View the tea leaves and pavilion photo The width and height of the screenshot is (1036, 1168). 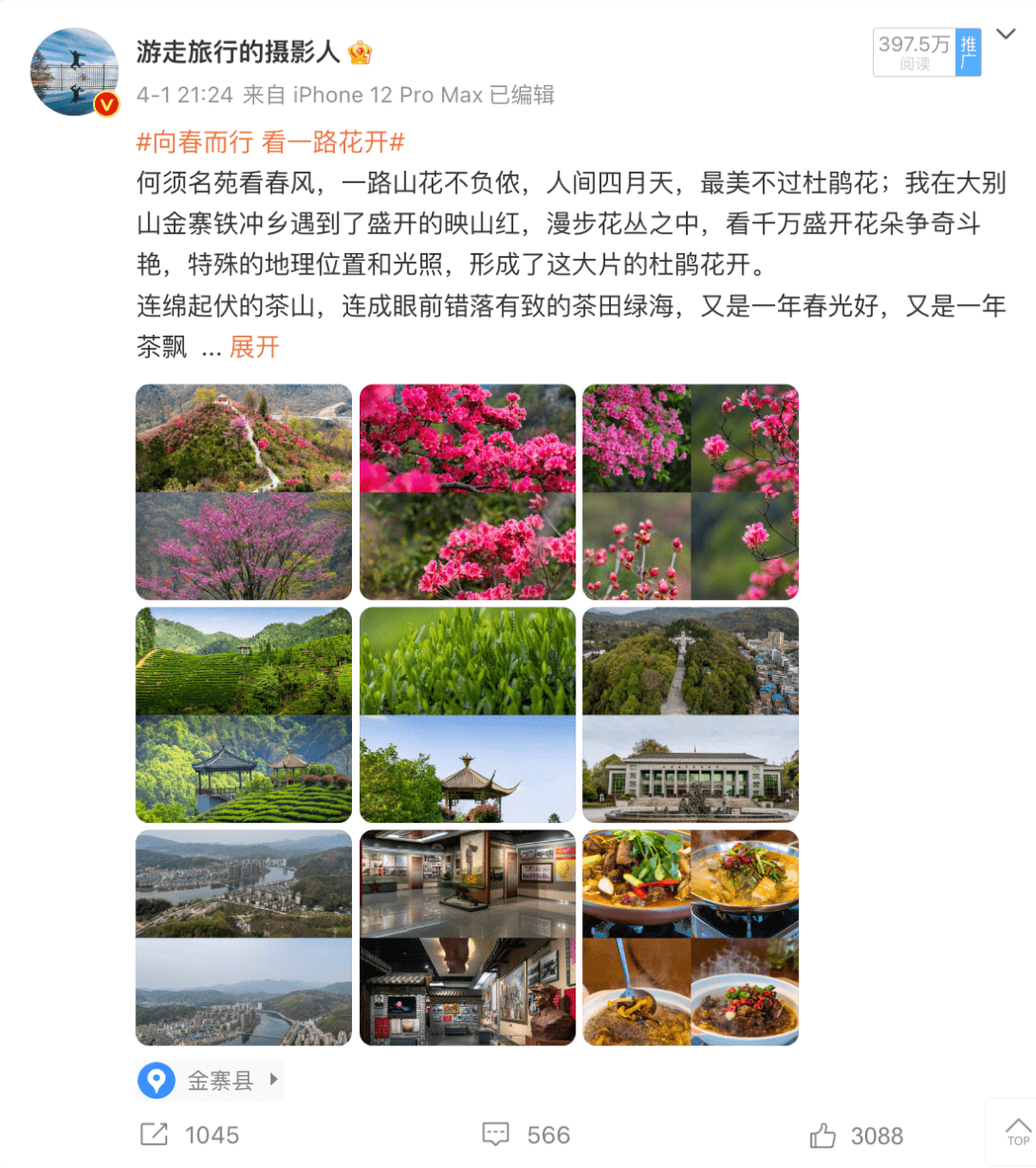[x=467, y=714]
